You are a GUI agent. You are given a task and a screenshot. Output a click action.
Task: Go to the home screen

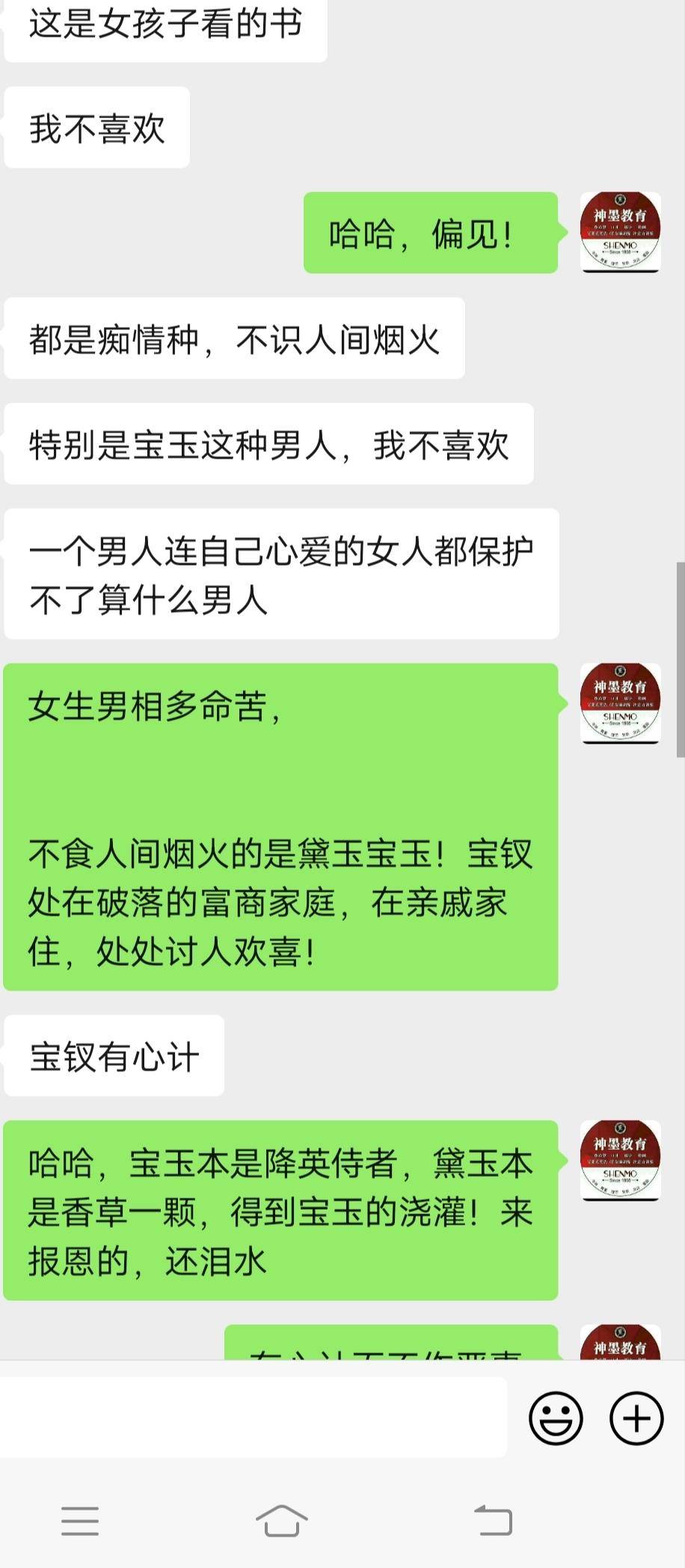click(281, 1520)
